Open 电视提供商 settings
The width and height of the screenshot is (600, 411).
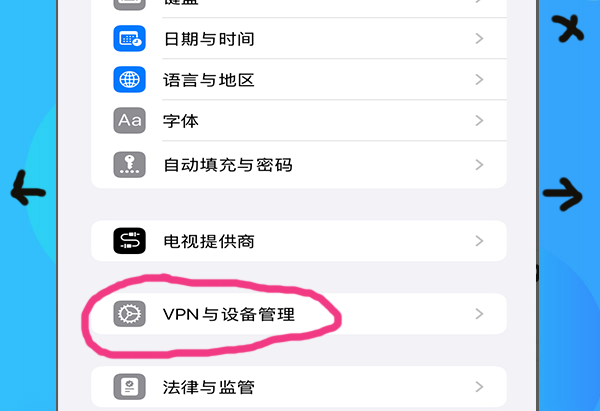tap(298, 241)
